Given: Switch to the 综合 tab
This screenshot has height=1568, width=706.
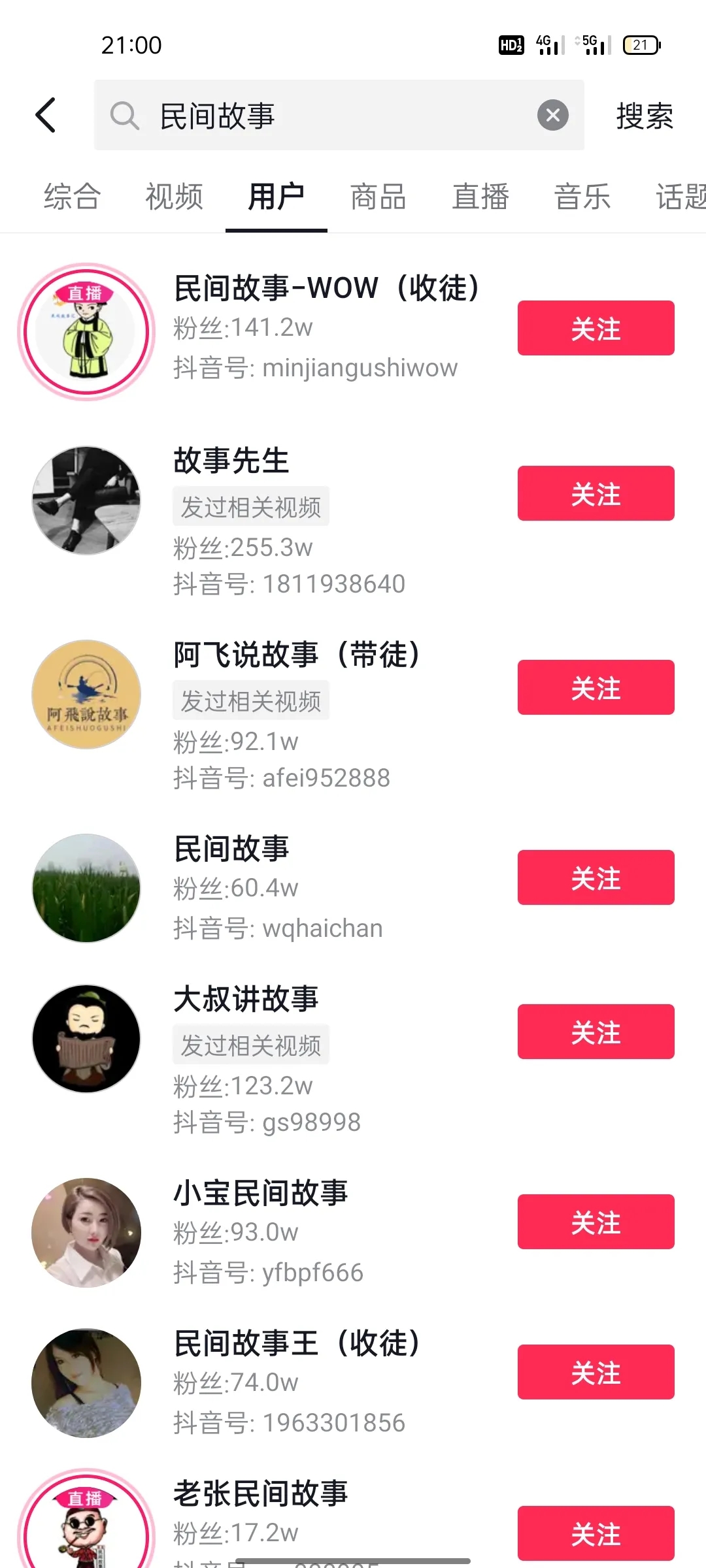Looking at the screenshot, I should pyautogui.click(x=72, y=197).
